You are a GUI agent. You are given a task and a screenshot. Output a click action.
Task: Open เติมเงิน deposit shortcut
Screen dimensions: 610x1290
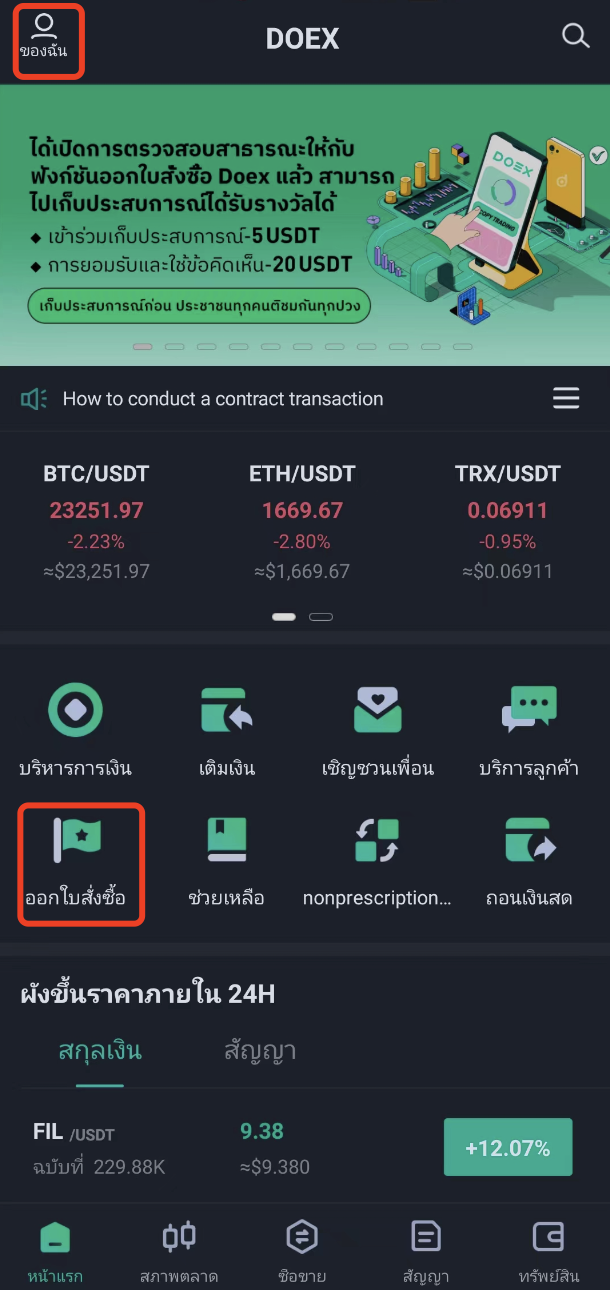pyautogui.click(x=227, y=731)
